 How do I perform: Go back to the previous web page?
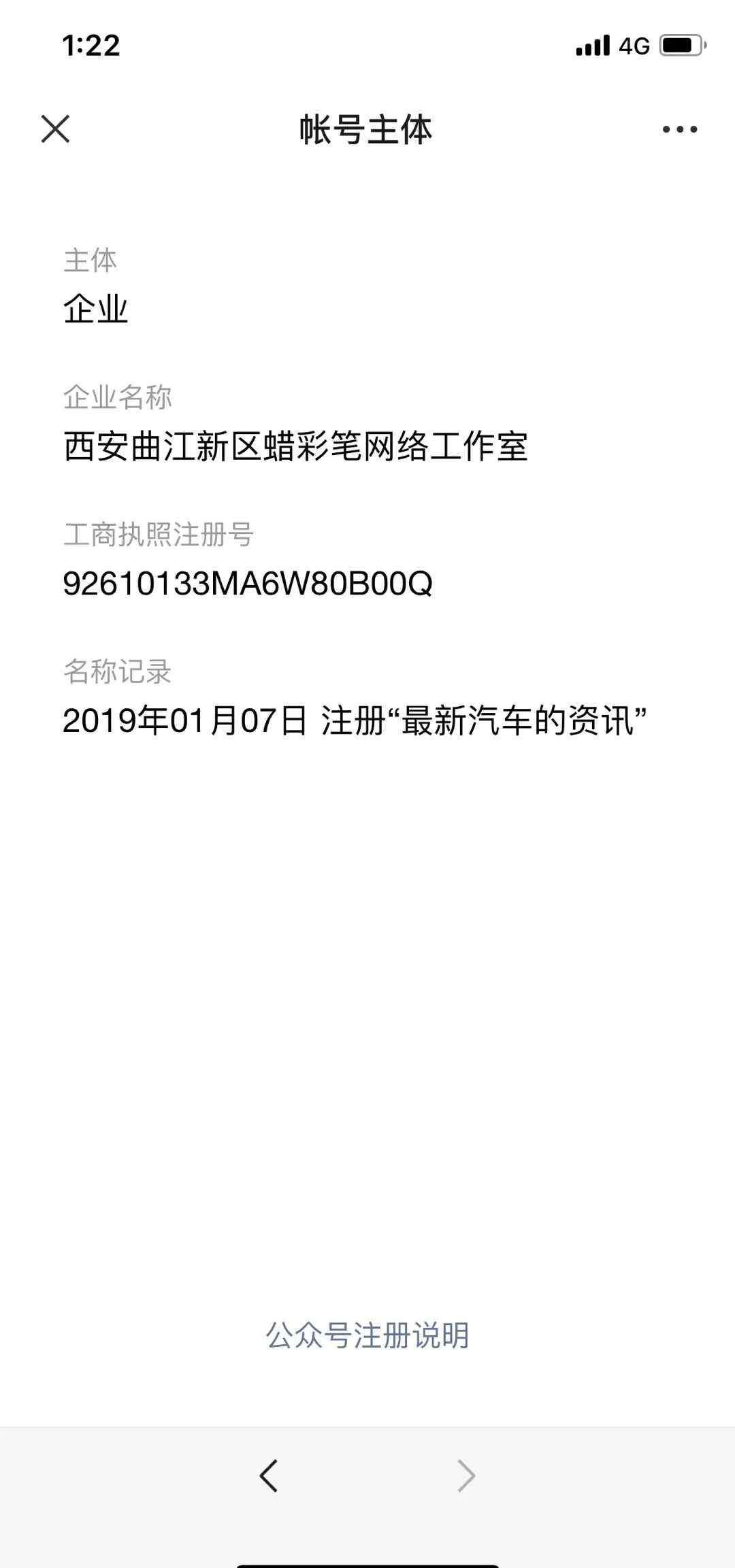click(269, 1475)
